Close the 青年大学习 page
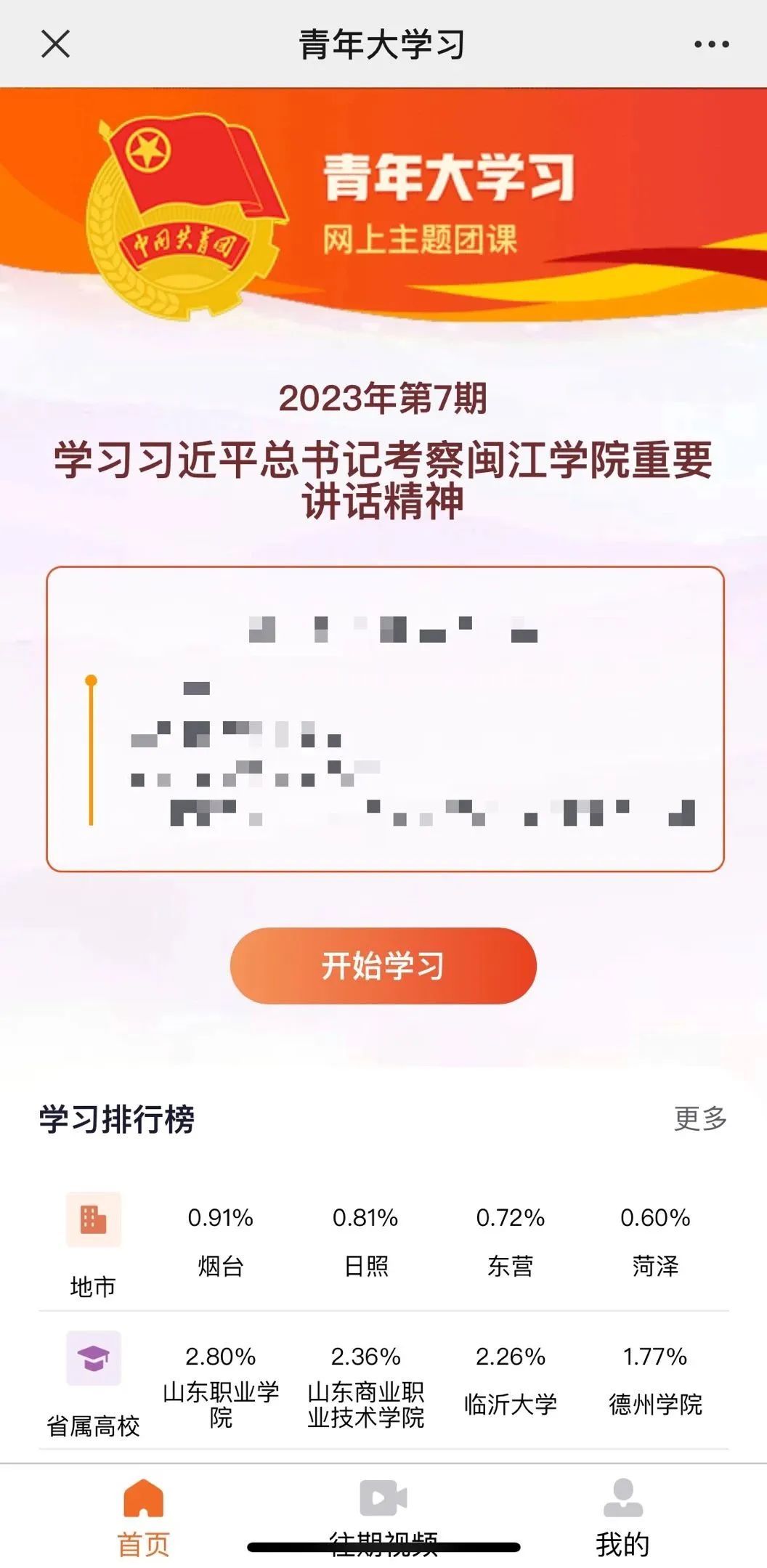The image size is (767, 1568). (55, 44)
